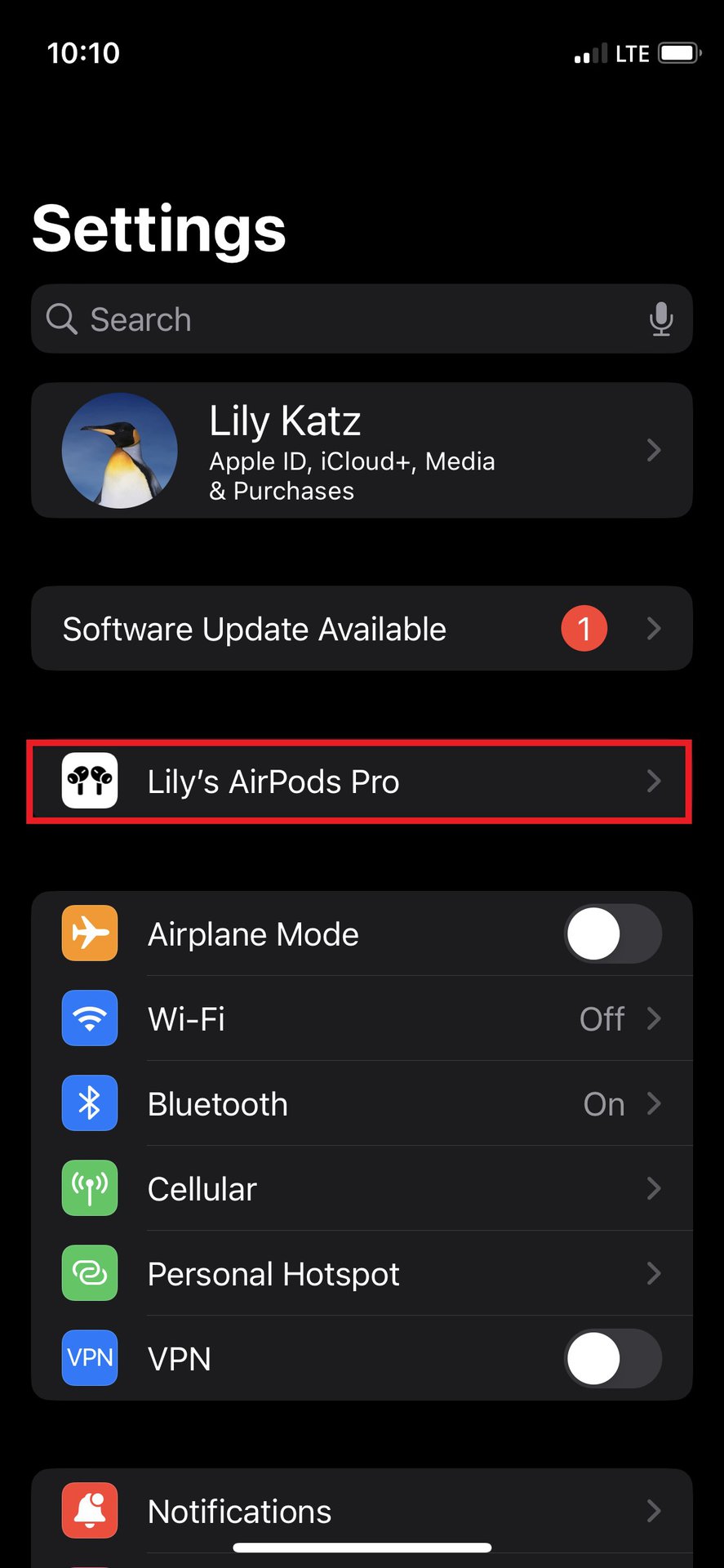This screenshot has height=1568, width=724.
Task: Open Lily's AirPods Pro settings
Action: pos(362,782)
